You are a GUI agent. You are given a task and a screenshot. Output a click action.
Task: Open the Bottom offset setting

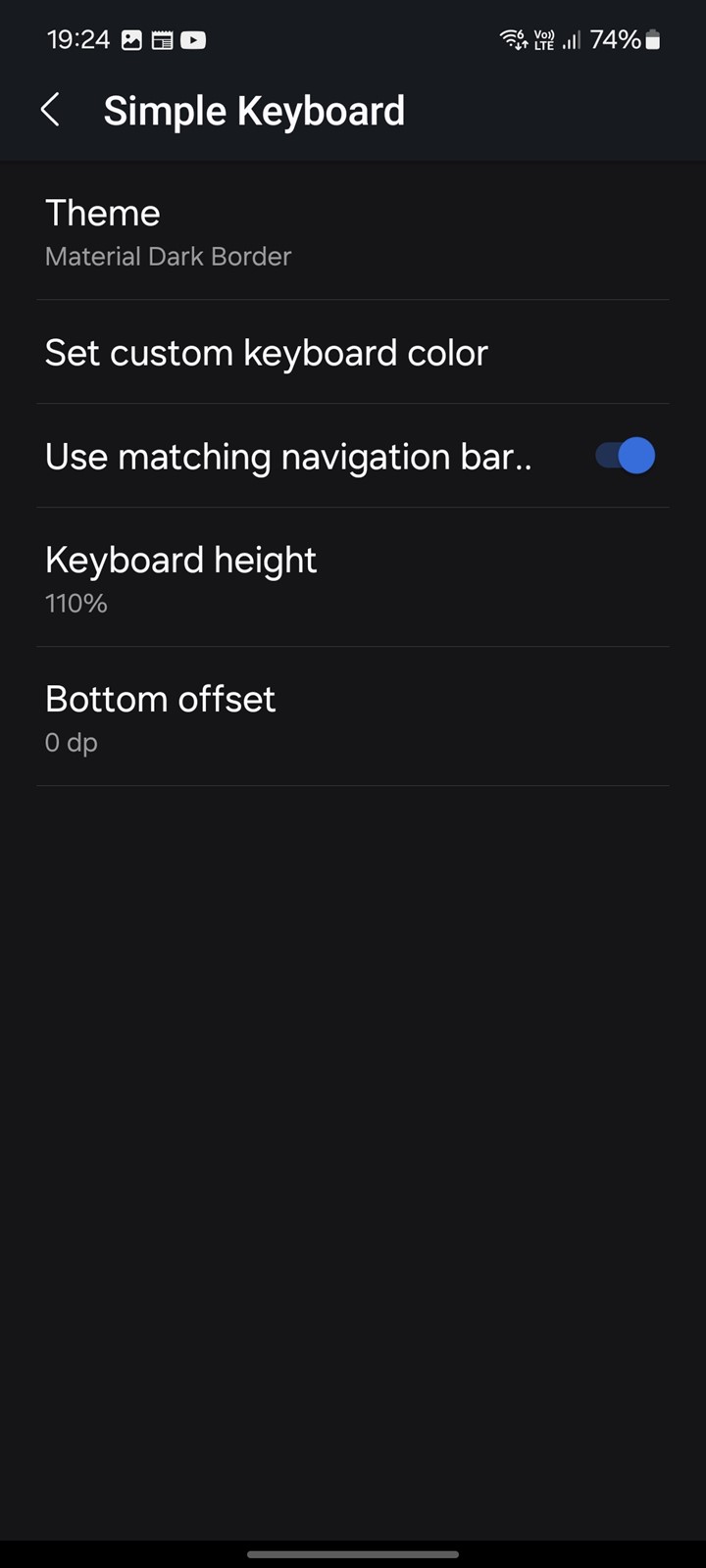point(353,716)
